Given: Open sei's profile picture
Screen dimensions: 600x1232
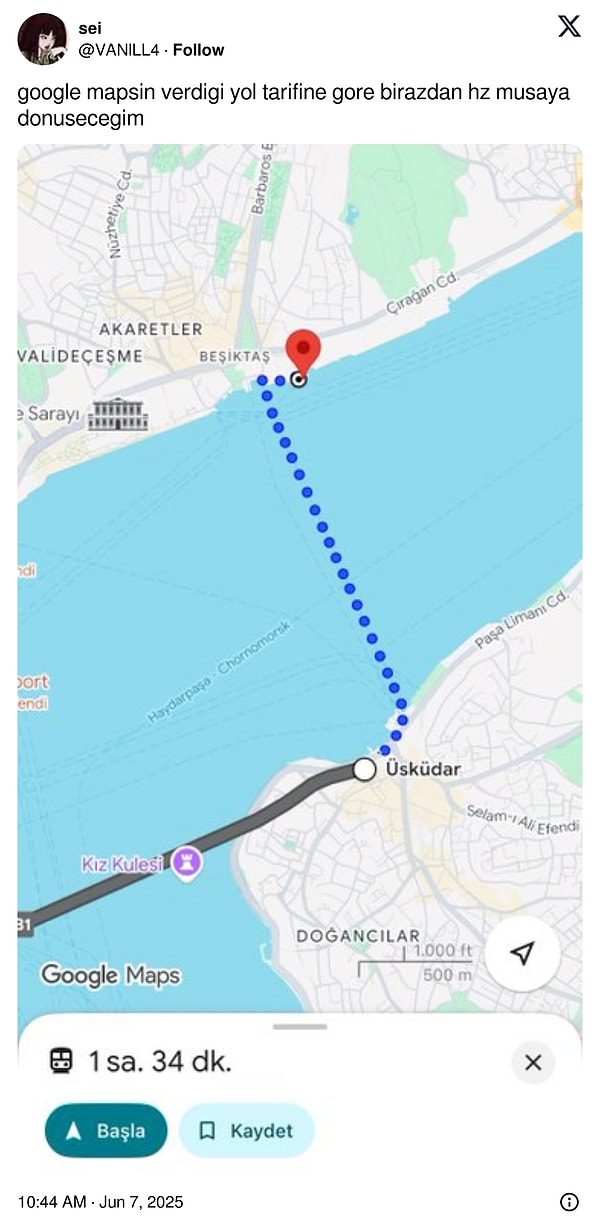Looking at the screenshot, I should [x=42, y=39].
